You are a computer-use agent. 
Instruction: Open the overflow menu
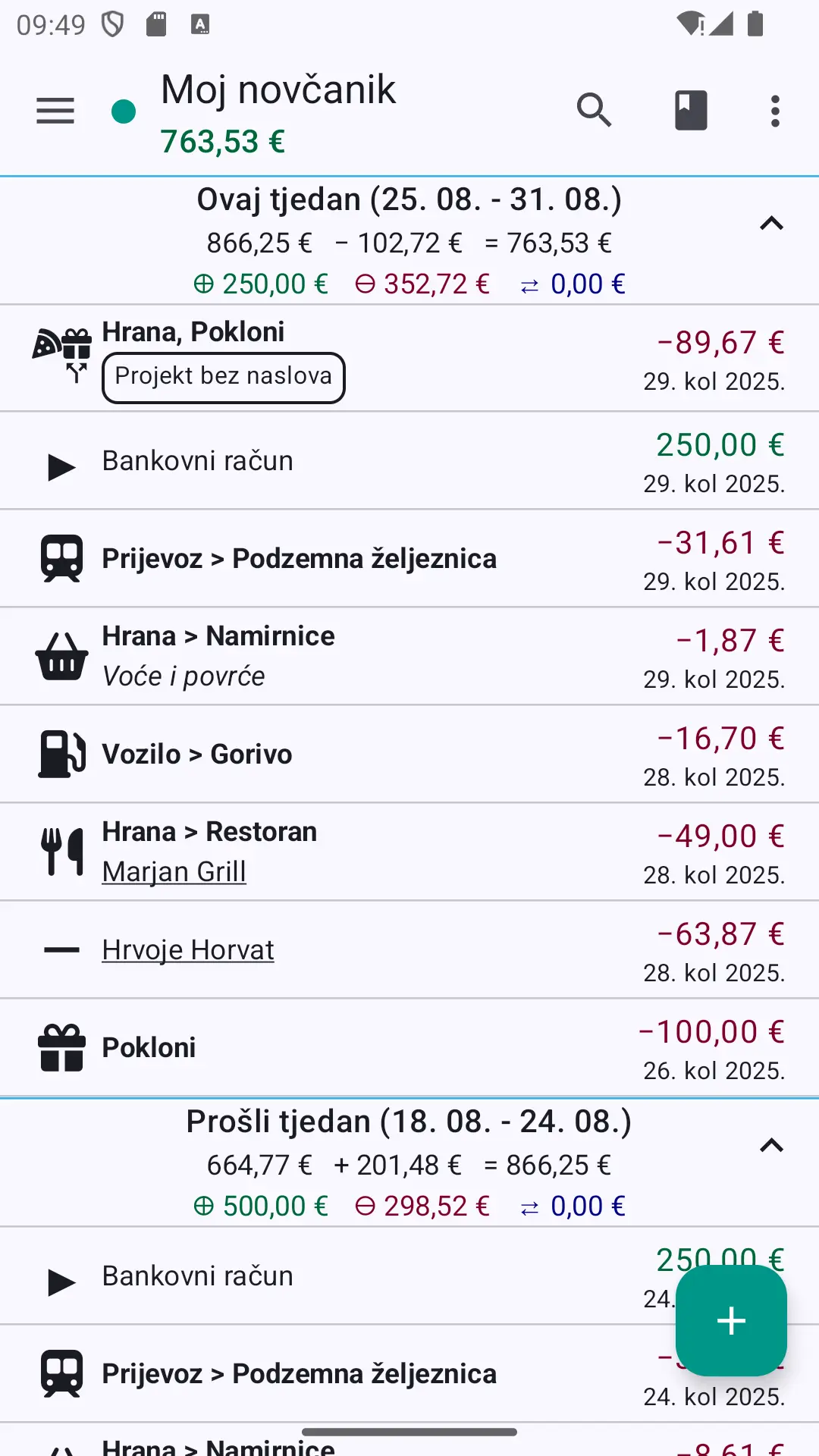(775, 111)
